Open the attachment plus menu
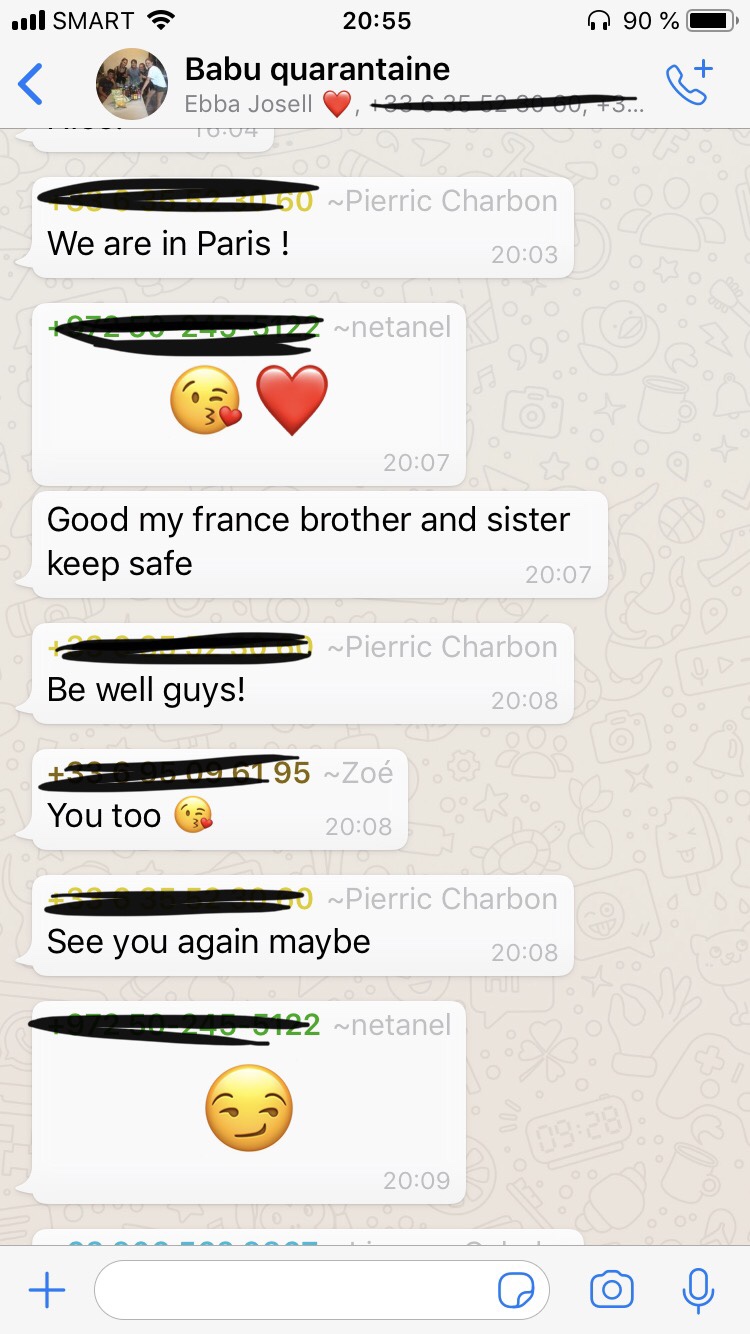 click(46, 1291)
